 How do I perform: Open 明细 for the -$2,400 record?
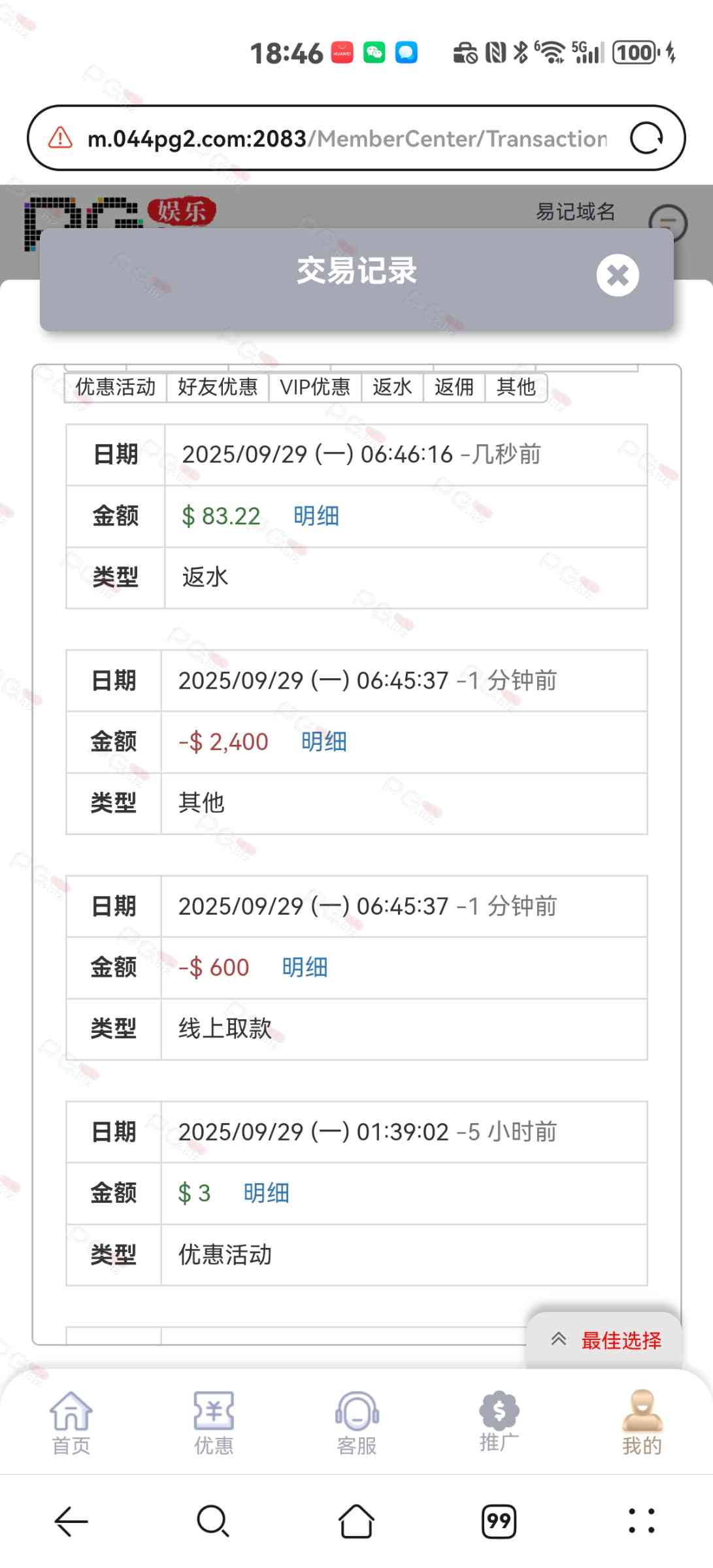pos(323,742)
